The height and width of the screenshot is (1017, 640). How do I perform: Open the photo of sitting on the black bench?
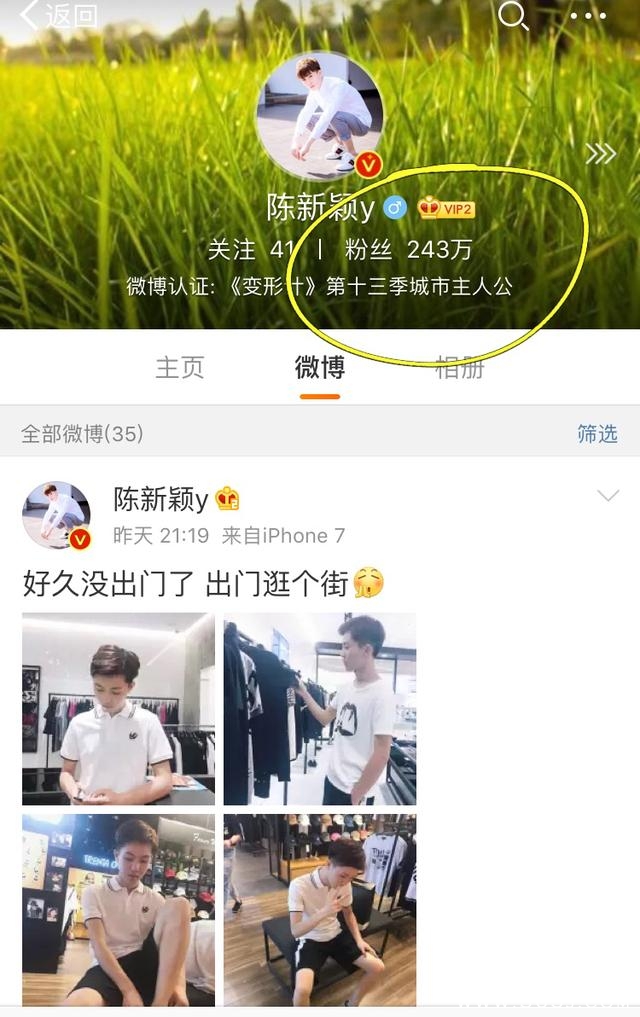tap(320, 910)
